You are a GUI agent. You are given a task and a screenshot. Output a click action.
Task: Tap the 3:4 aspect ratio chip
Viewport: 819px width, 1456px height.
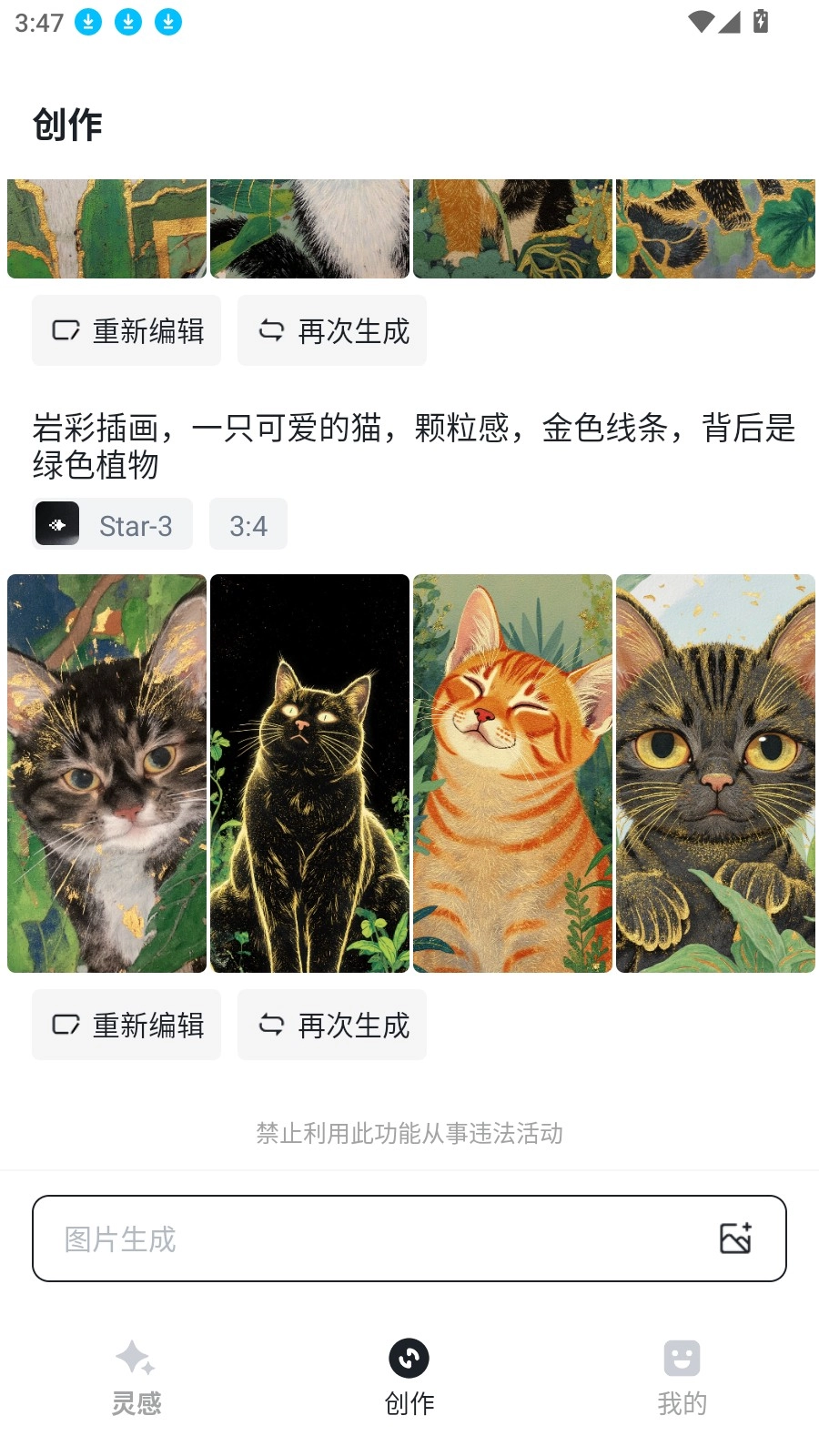click(248, 524)
